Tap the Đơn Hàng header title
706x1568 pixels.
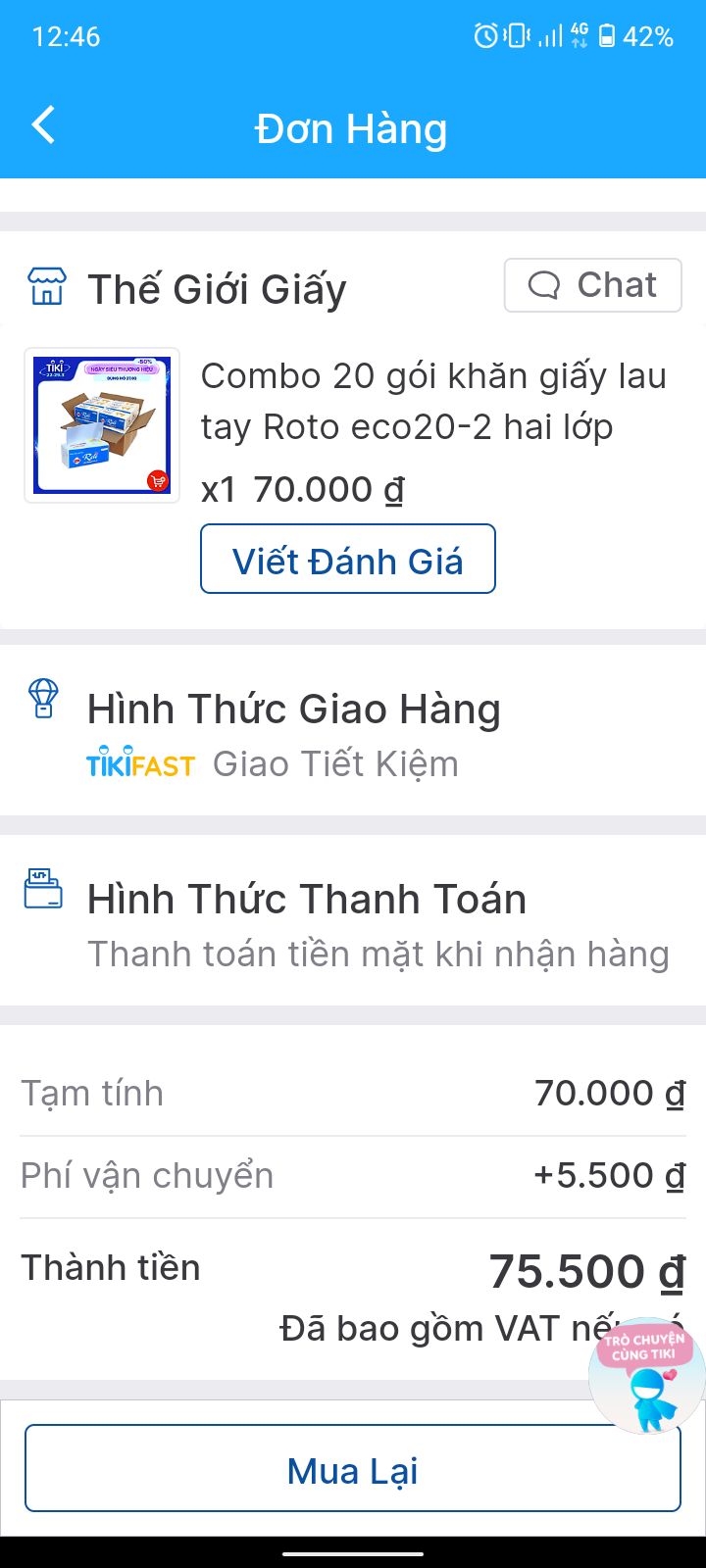click(353, 127)
